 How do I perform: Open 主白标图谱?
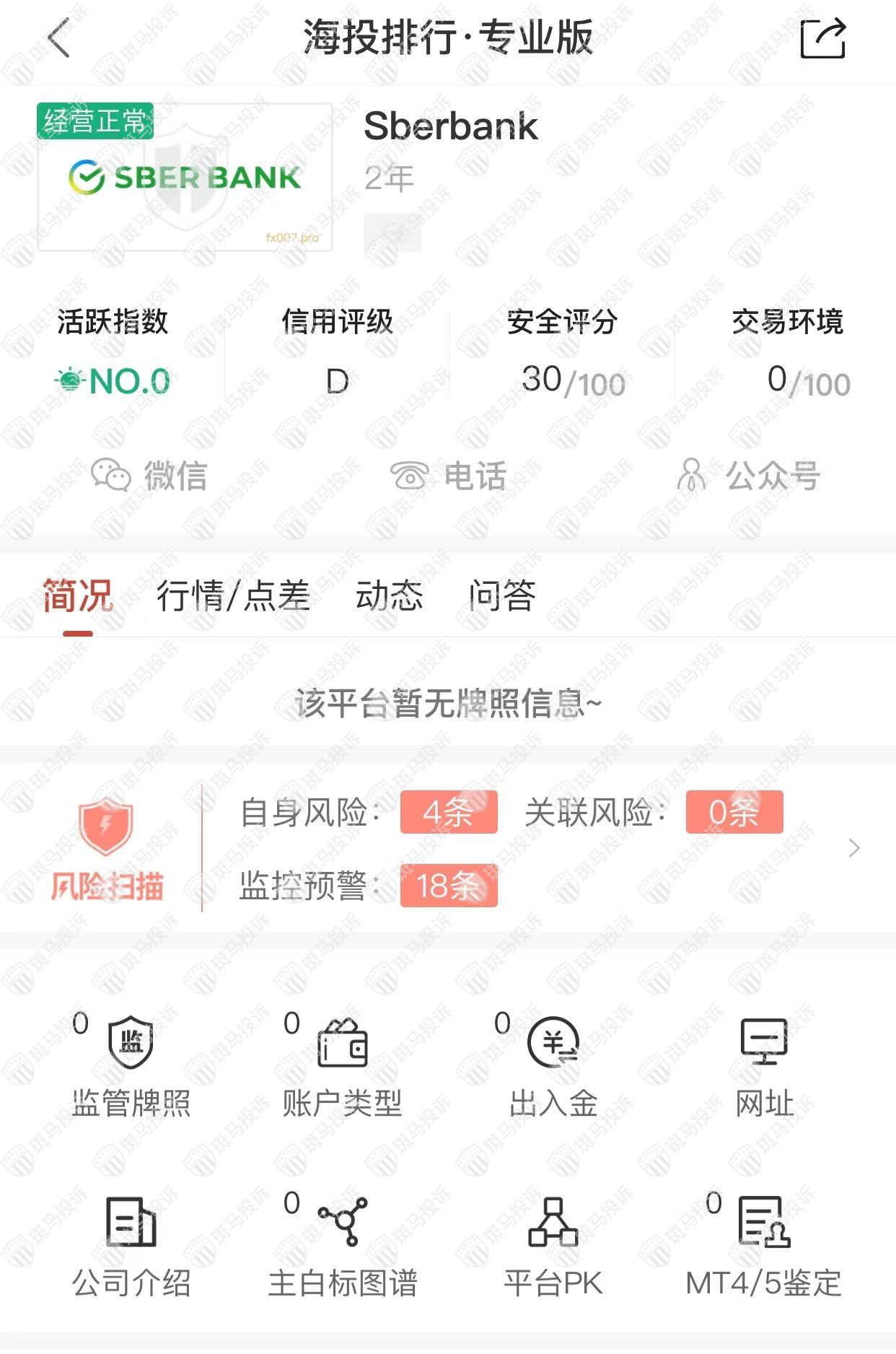coord(342,1246)
